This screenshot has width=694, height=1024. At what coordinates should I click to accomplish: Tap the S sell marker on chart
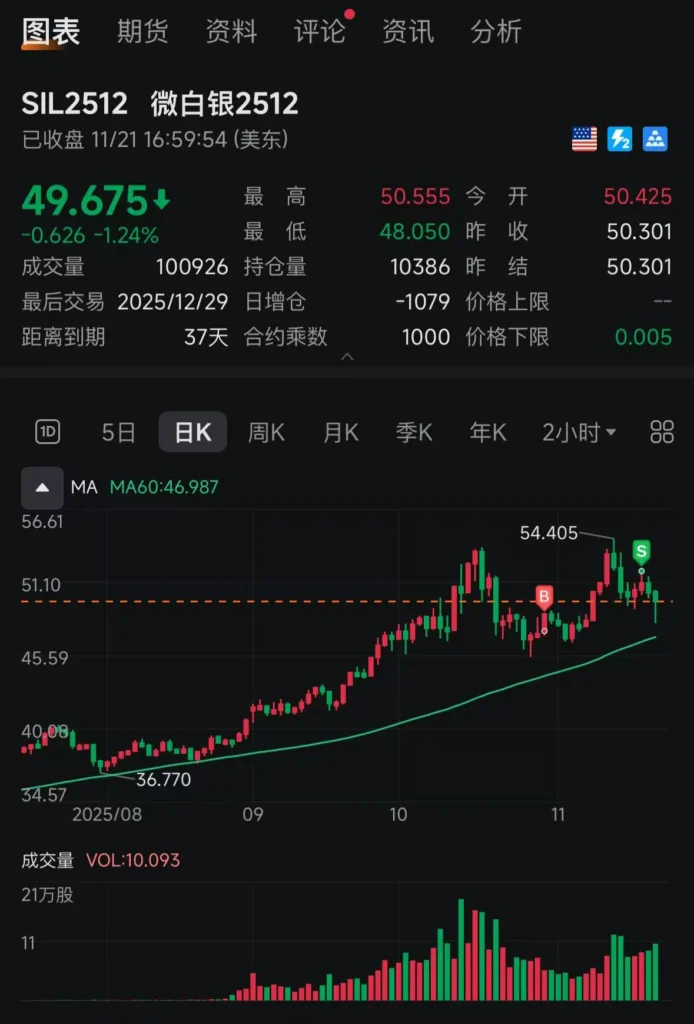[642, 549]
